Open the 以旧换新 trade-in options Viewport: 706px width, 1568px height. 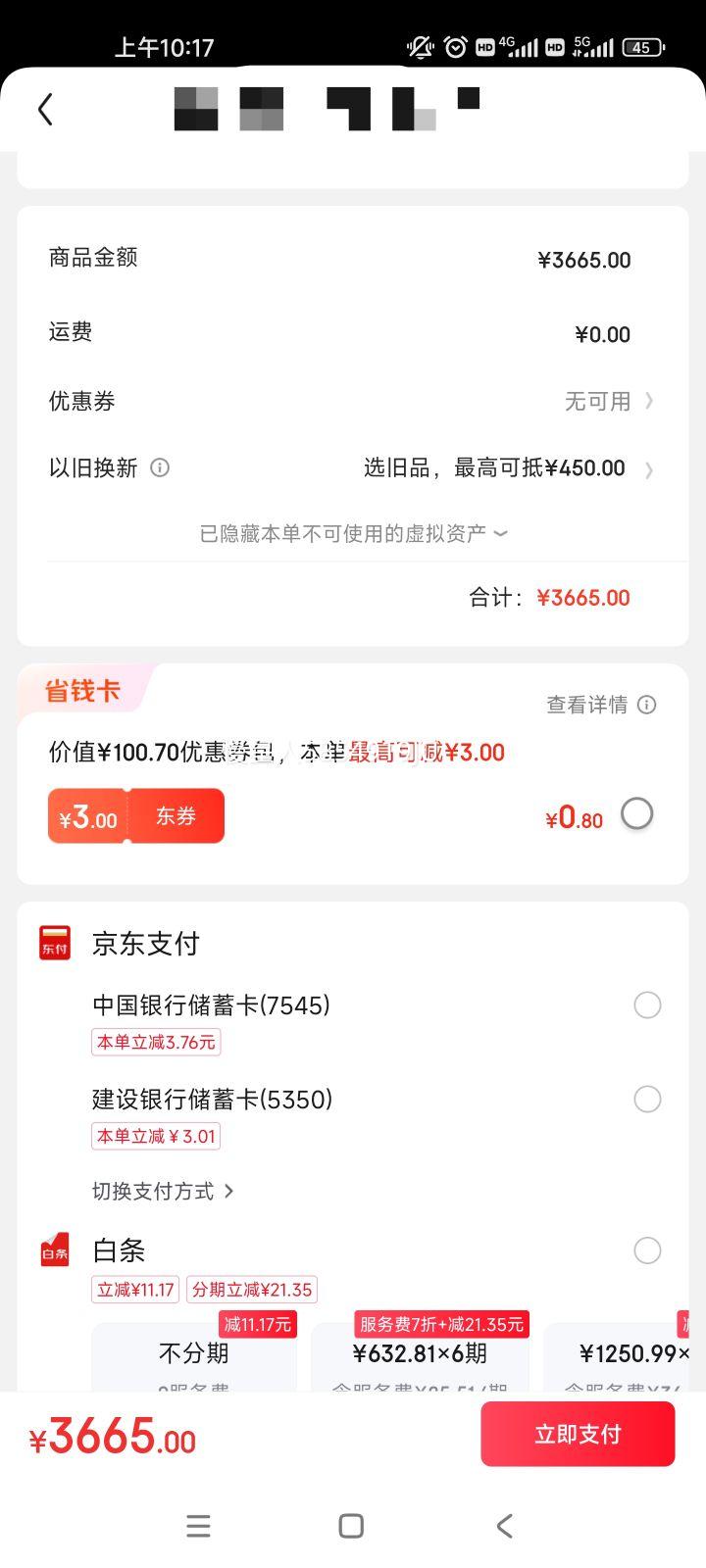point(506,468)
